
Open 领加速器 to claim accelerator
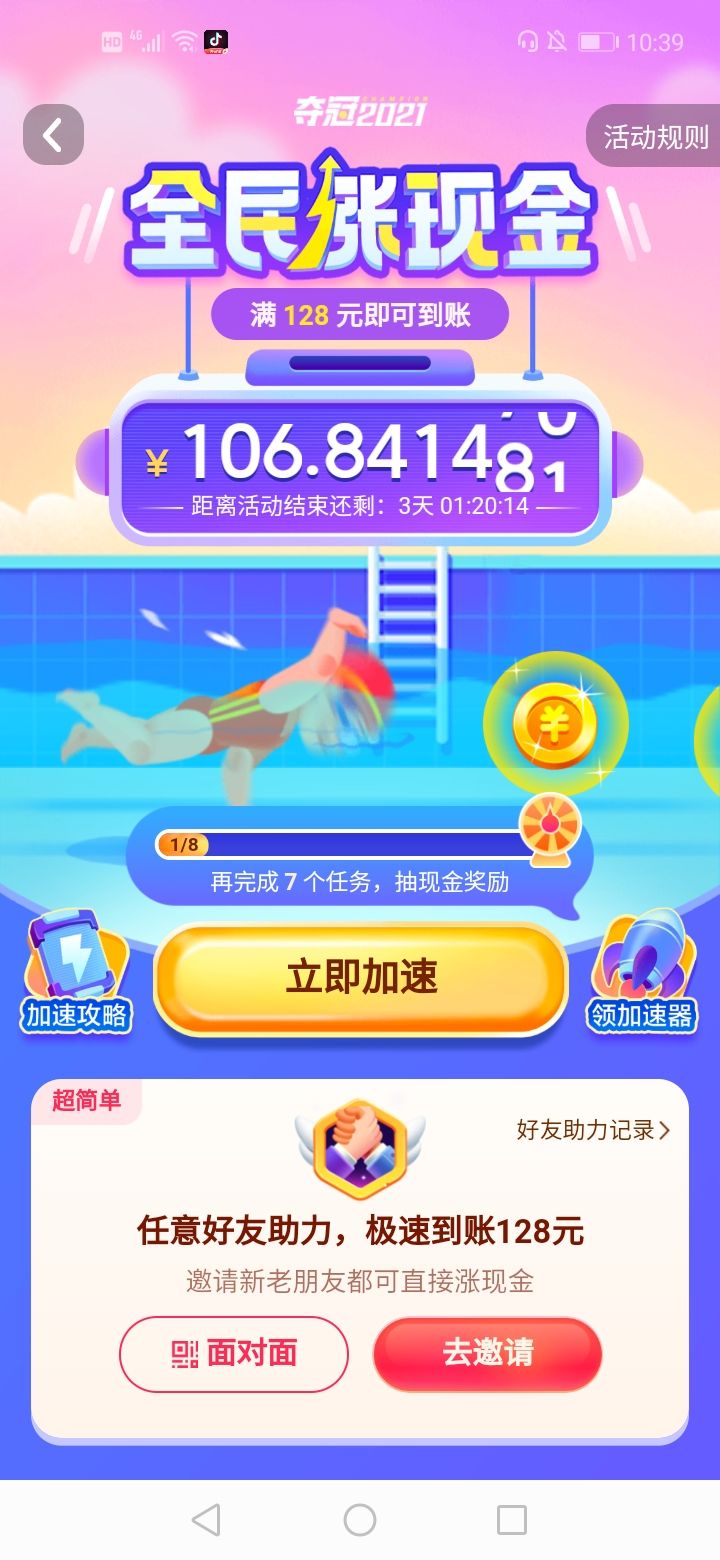pos(641,973)
